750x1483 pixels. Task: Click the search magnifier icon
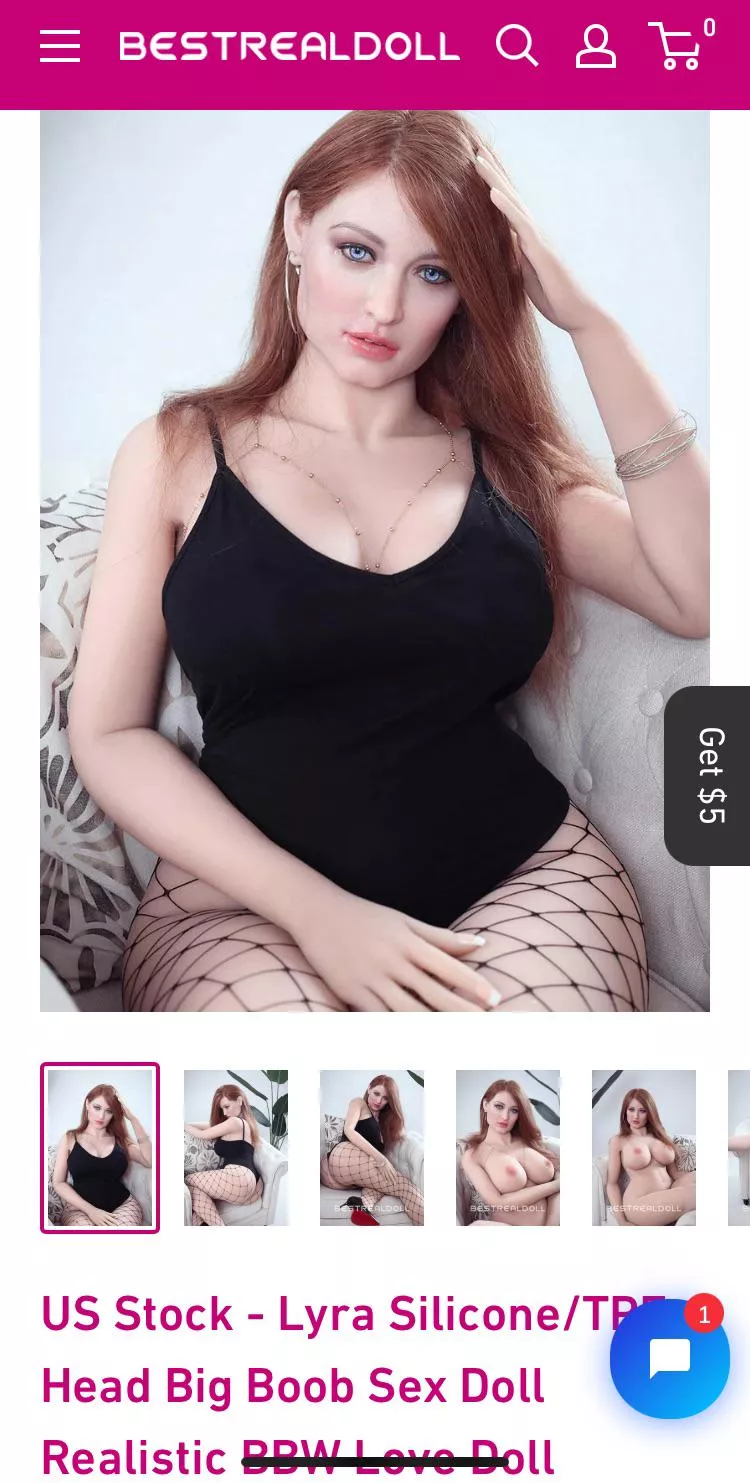518,46
